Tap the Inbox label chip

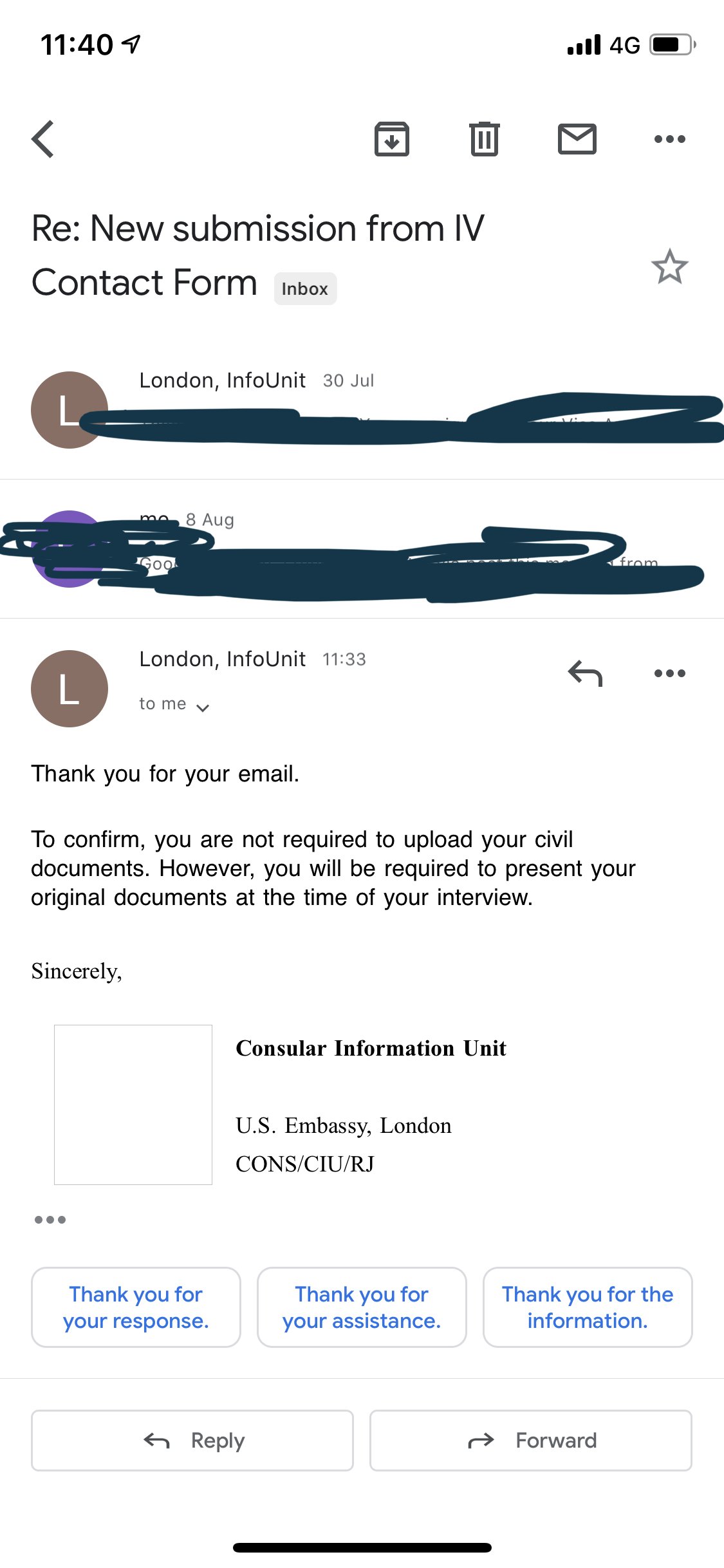point(305,289)
